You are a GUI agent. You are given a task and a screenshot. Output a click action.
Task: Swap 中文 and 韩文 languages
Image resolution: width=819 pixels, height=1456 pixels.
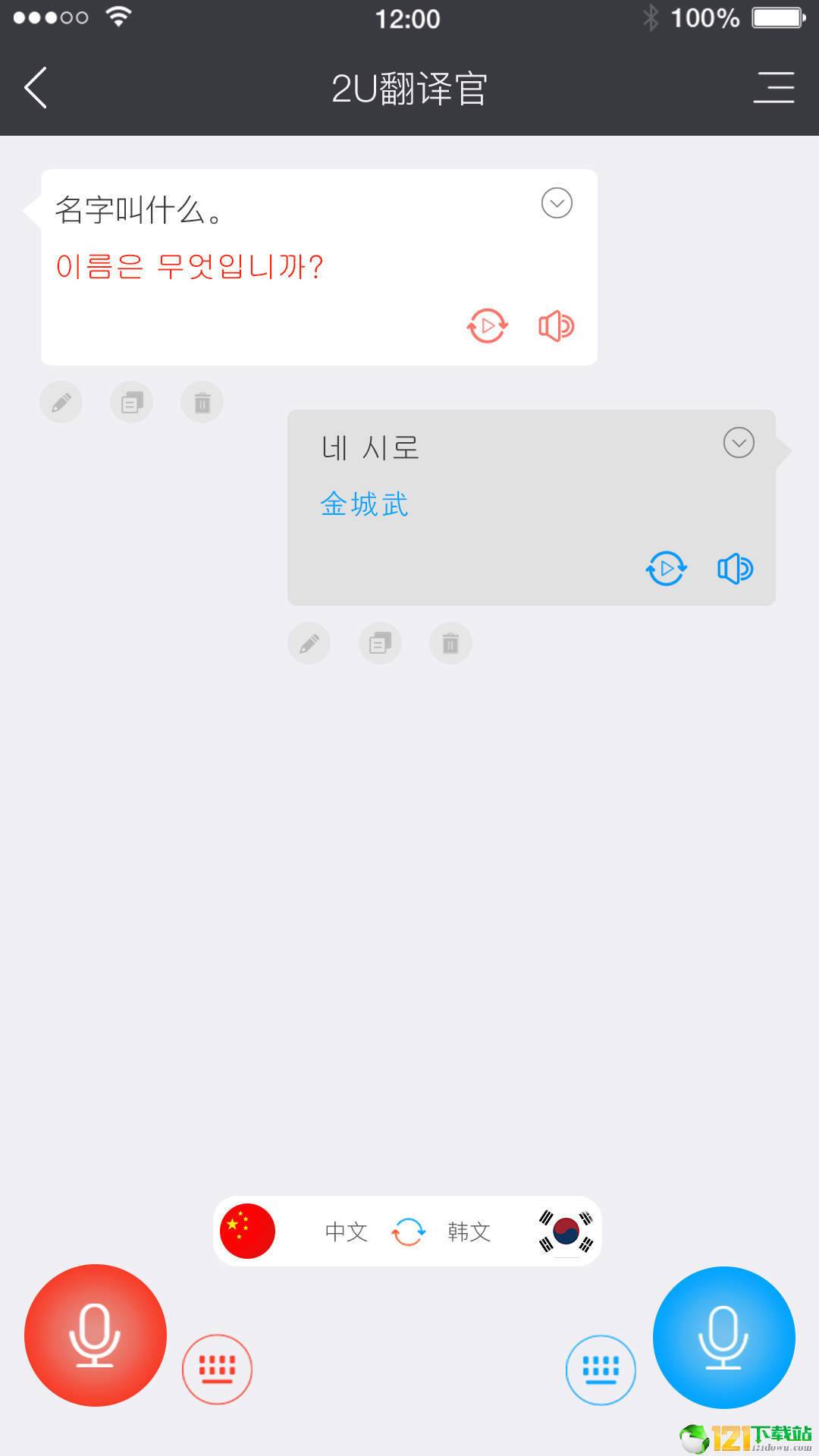[x=408, y=1232]
